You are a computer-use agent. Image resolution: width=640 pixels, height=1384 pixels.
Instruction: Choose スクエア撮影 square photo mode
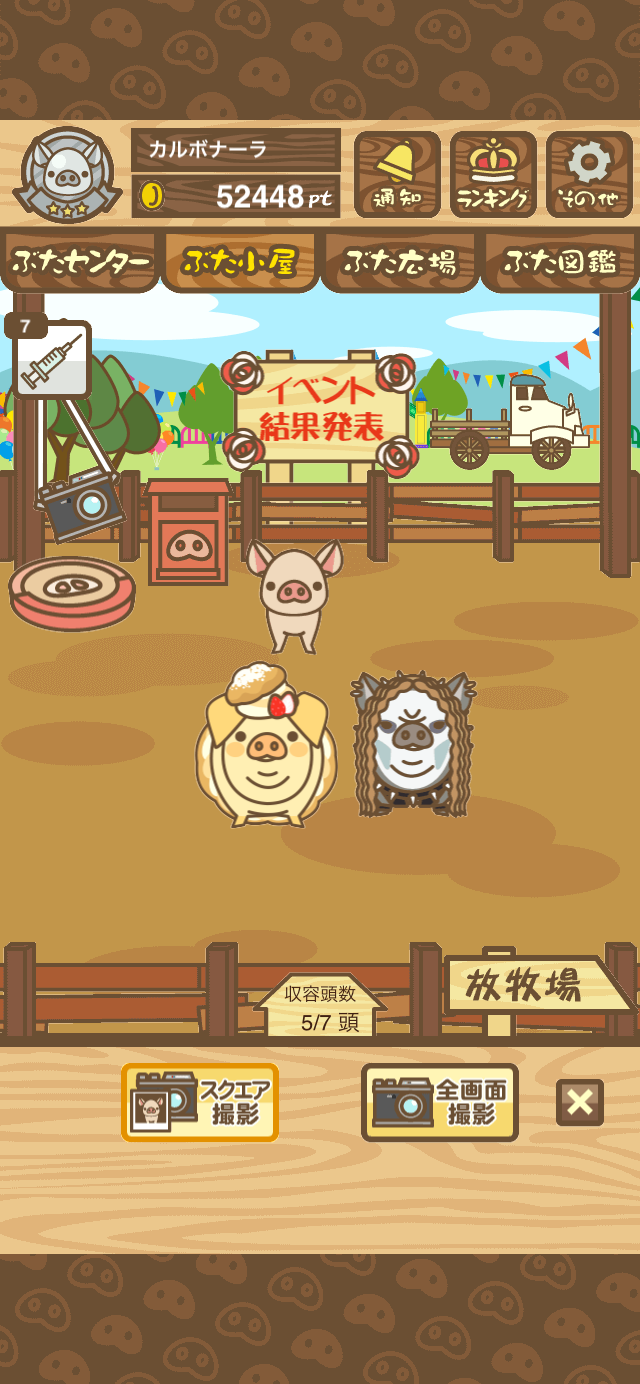point(200,1102)
